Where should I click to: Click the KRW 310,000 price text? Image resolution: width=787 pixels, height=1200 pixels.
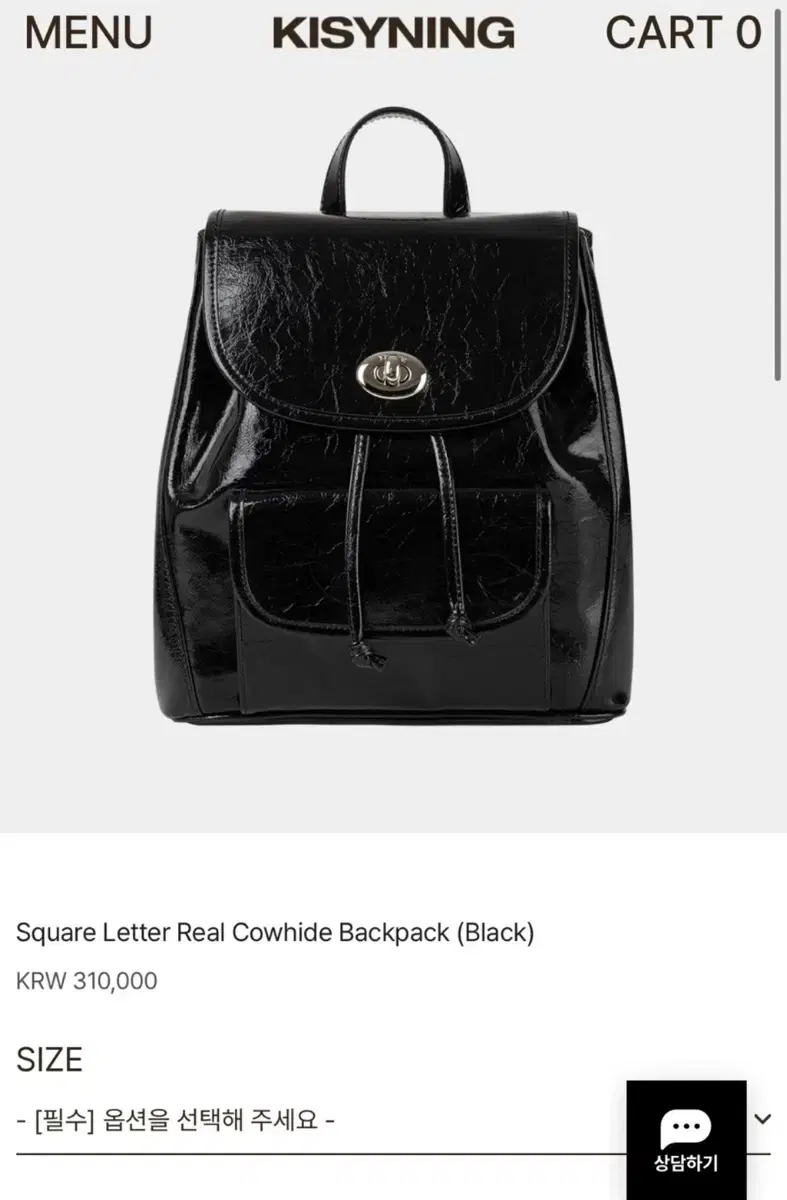click(x=84, y=982)
